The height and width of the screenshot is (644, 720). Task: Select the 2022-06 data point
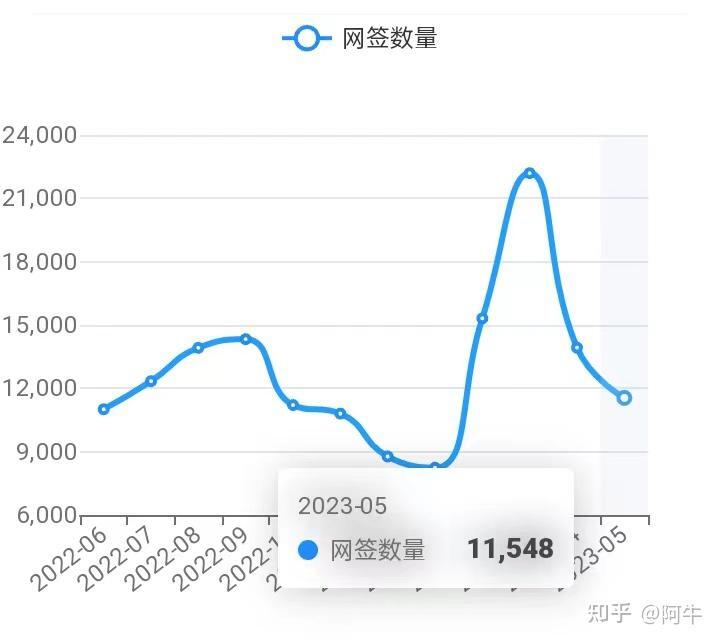tap(103, 409)
